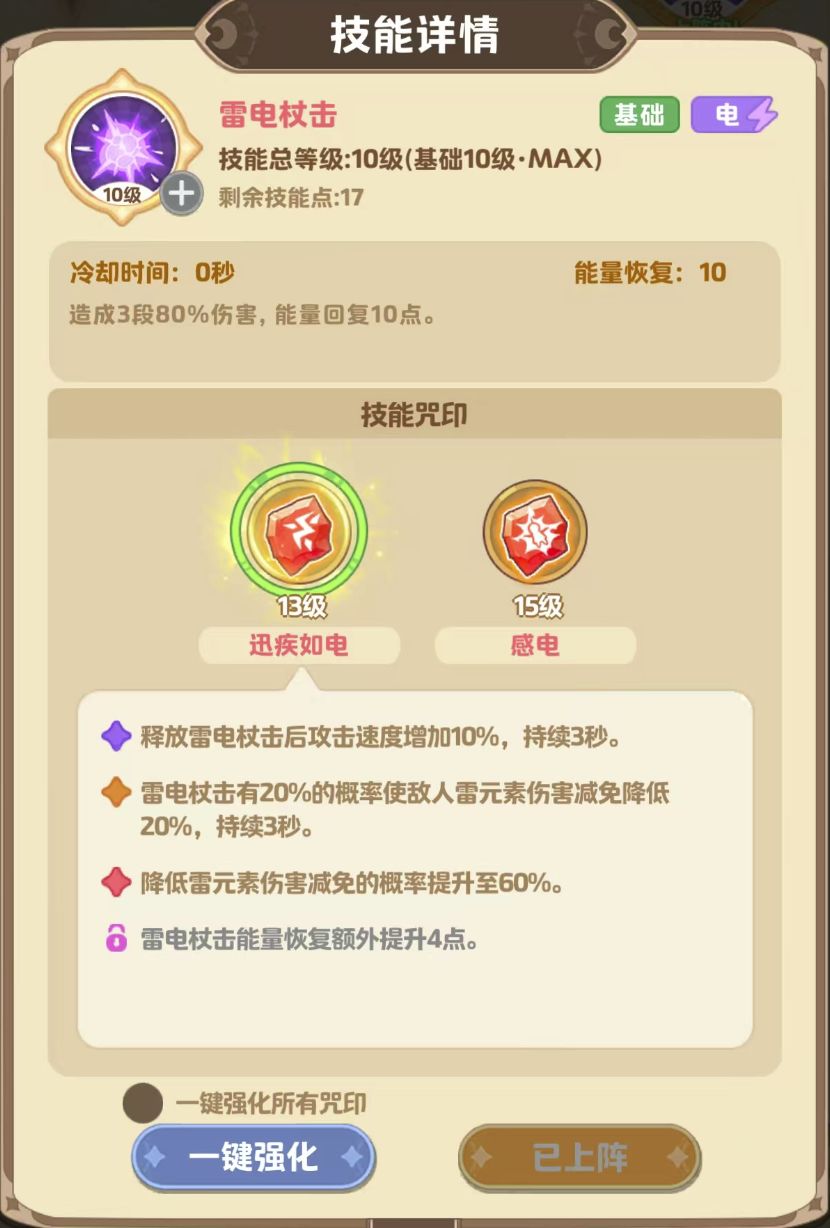830x1228 pixels.
Task: Toggle 一键强化所有咒印 checkbox
Action: point(143,1101)
